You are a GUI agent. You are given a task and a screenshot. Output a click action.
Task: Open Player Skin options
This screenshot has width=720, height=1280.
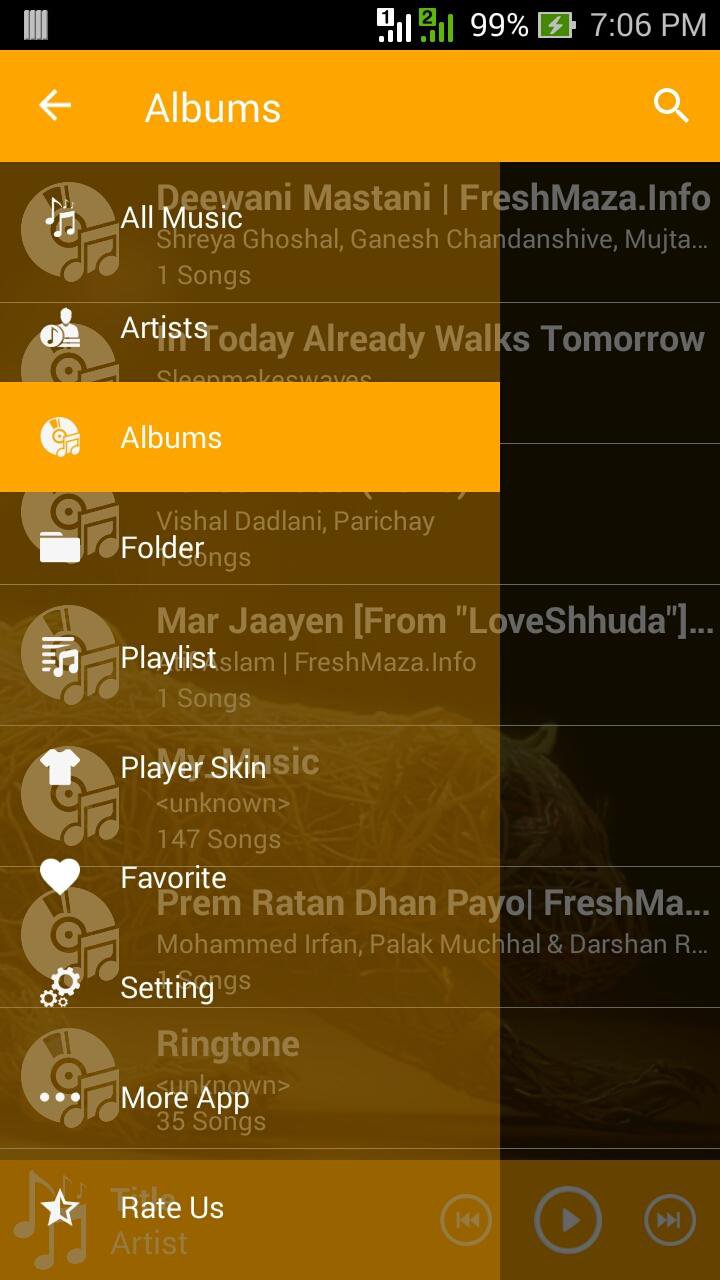[193, 768]
